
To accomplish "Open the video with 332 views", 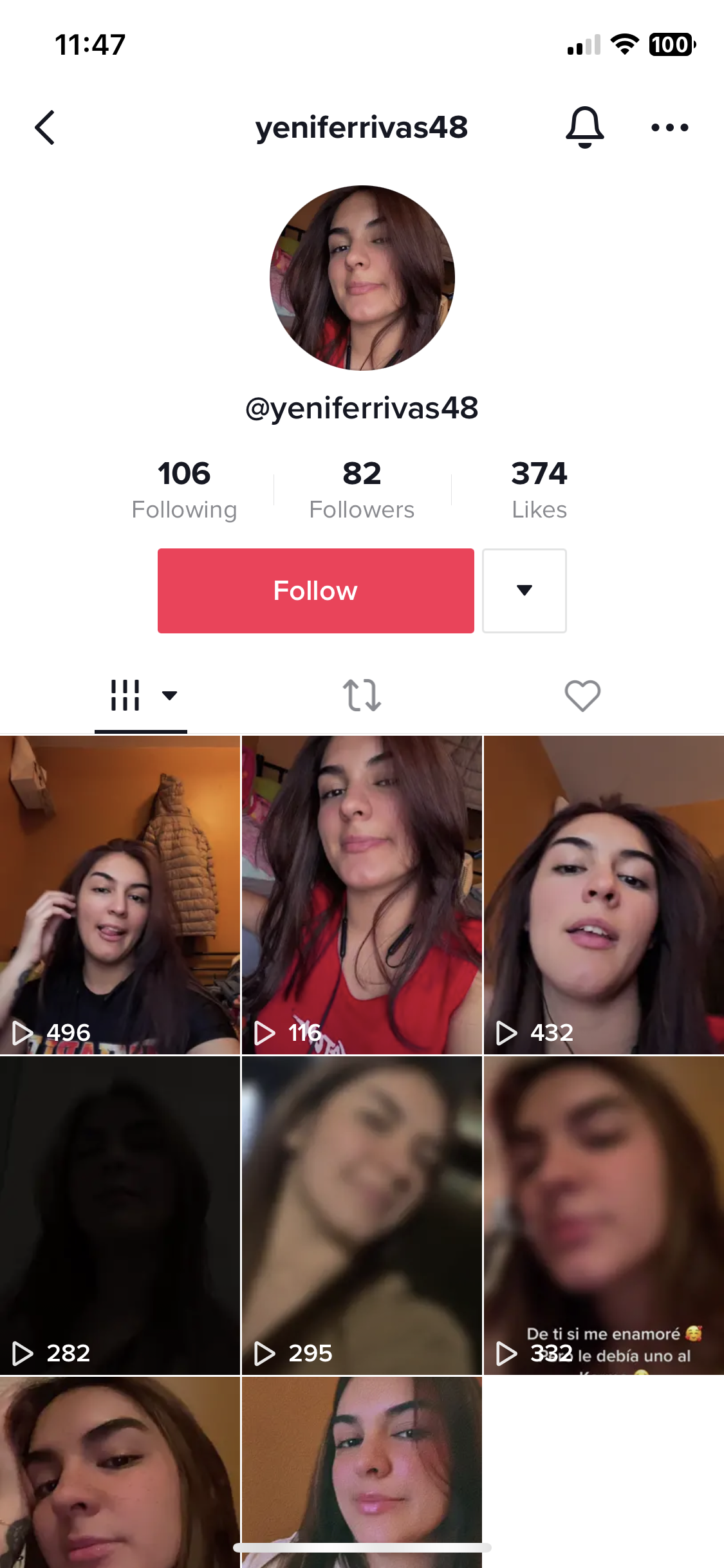I will 604,1215.
